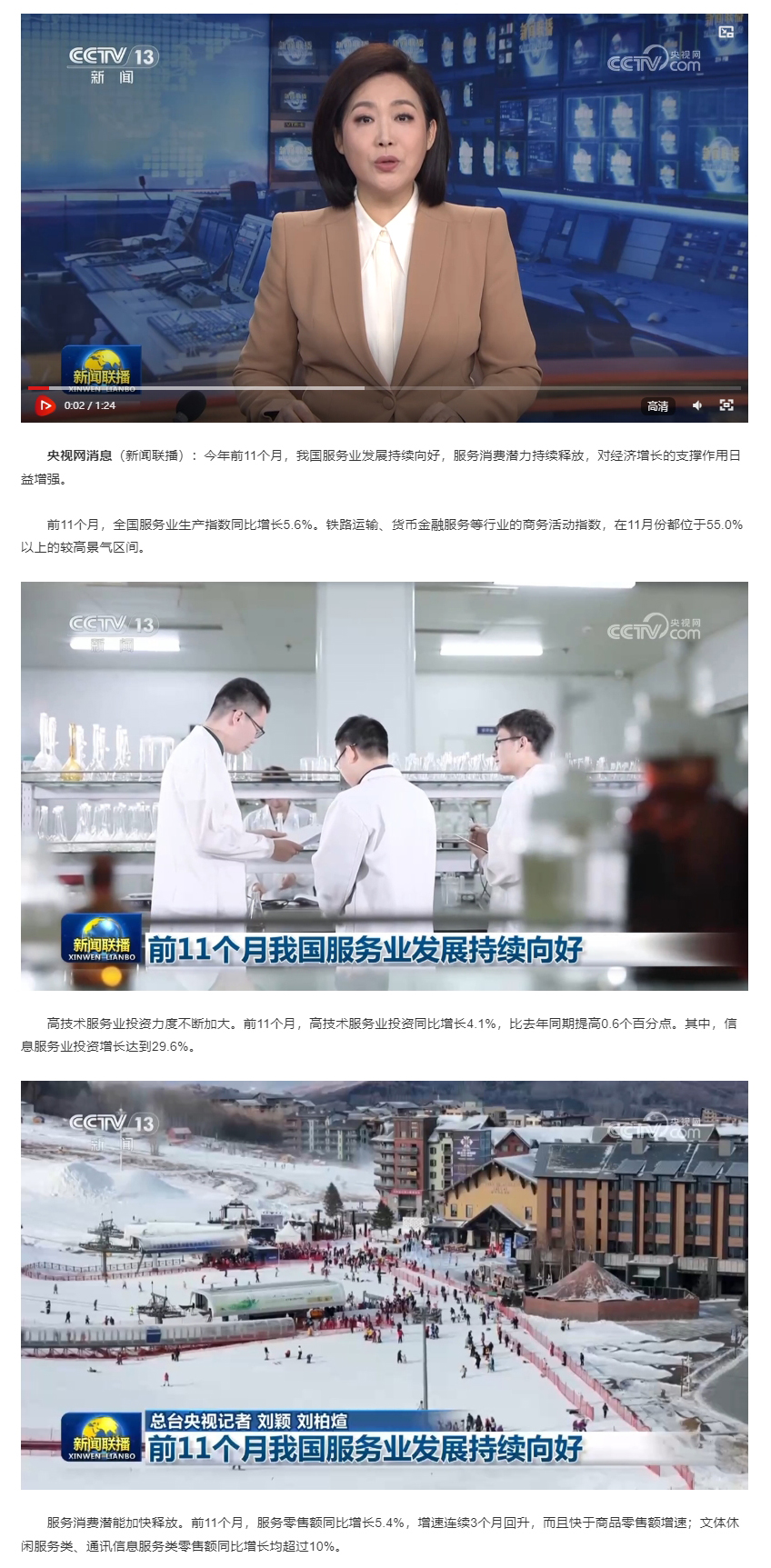Open picture-in-picture mode for the video
Image resolution: width=771 pixels, height=1568 pixels.
tap(726, 32)
